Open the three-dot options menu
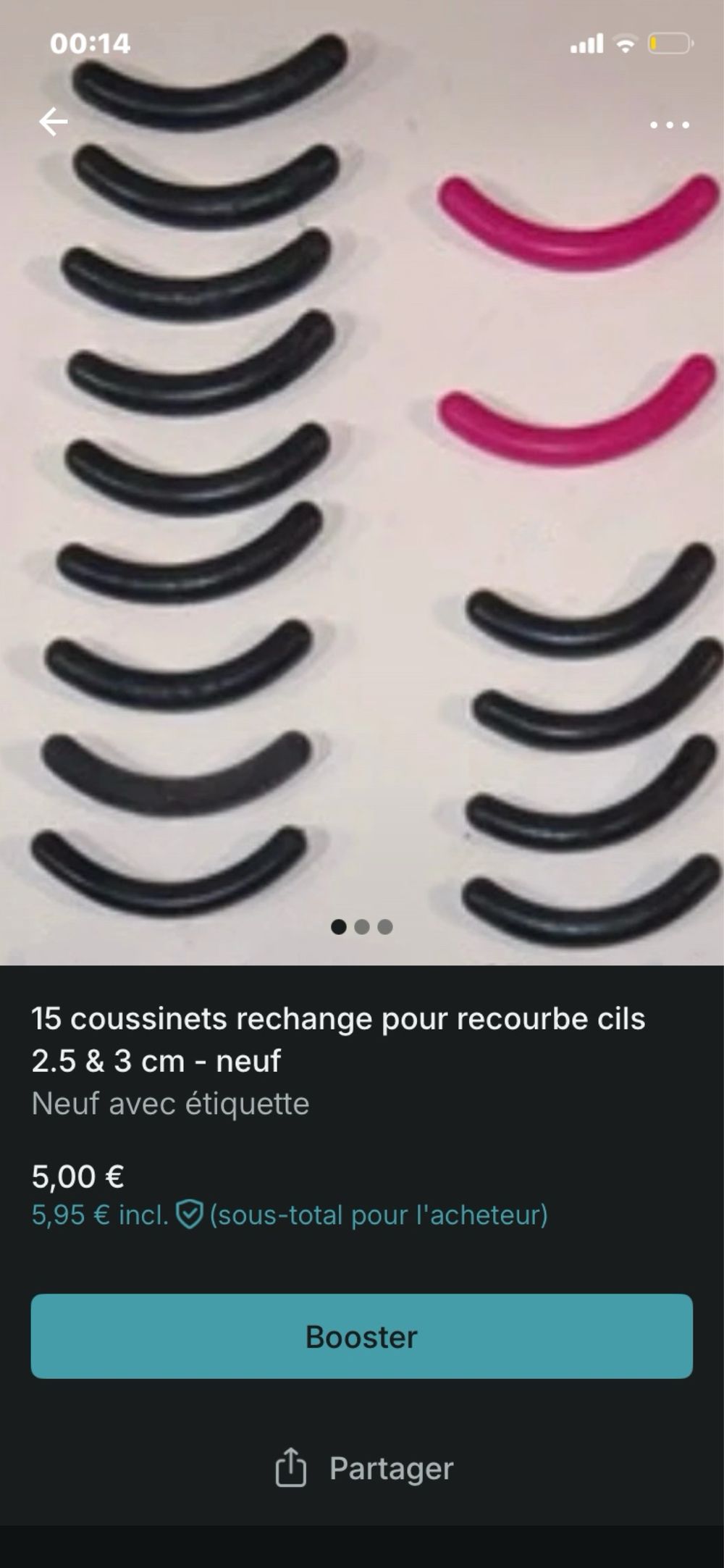 pyautogui.click(x=670, y=125)
